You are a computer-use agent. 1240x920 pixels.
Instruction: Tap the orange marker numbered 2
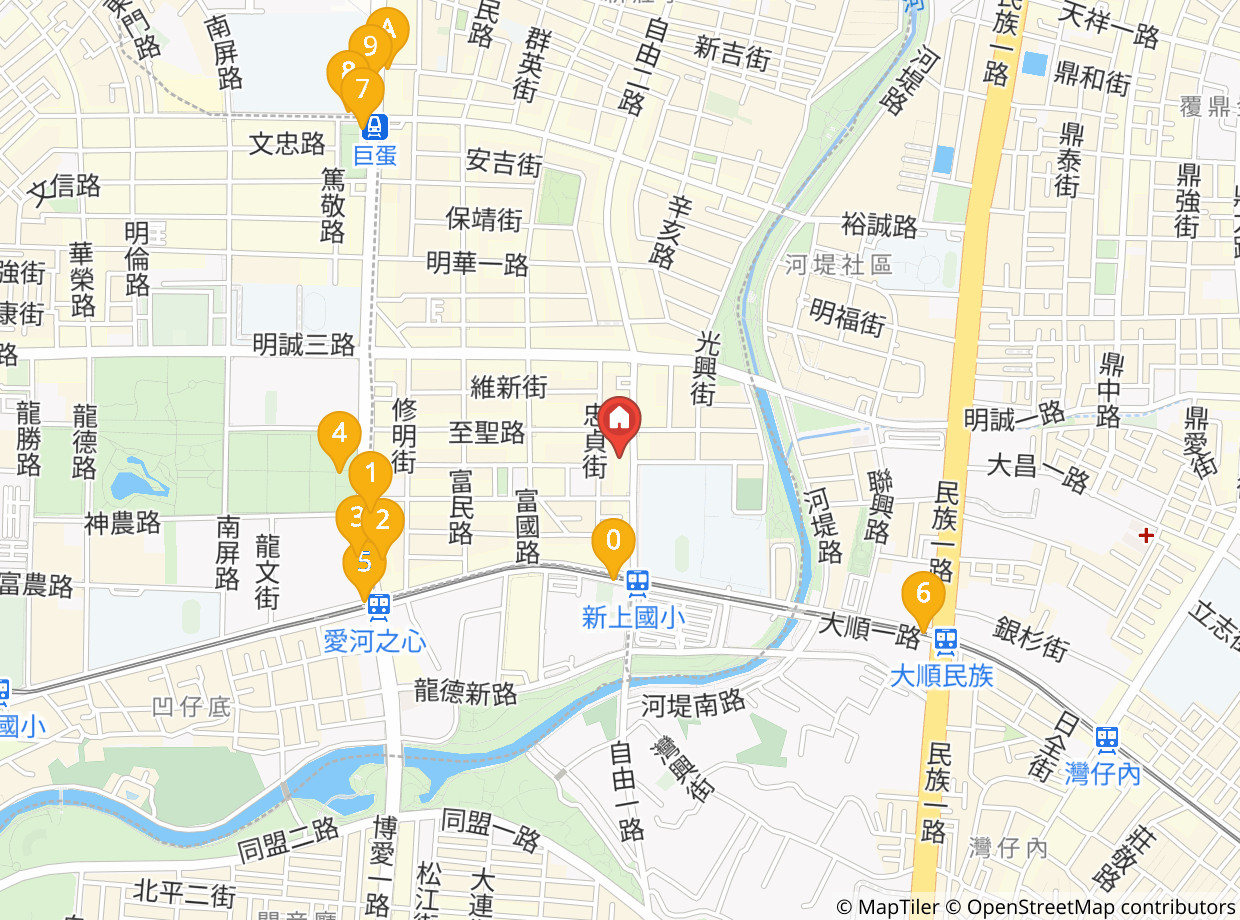point(384,519)
